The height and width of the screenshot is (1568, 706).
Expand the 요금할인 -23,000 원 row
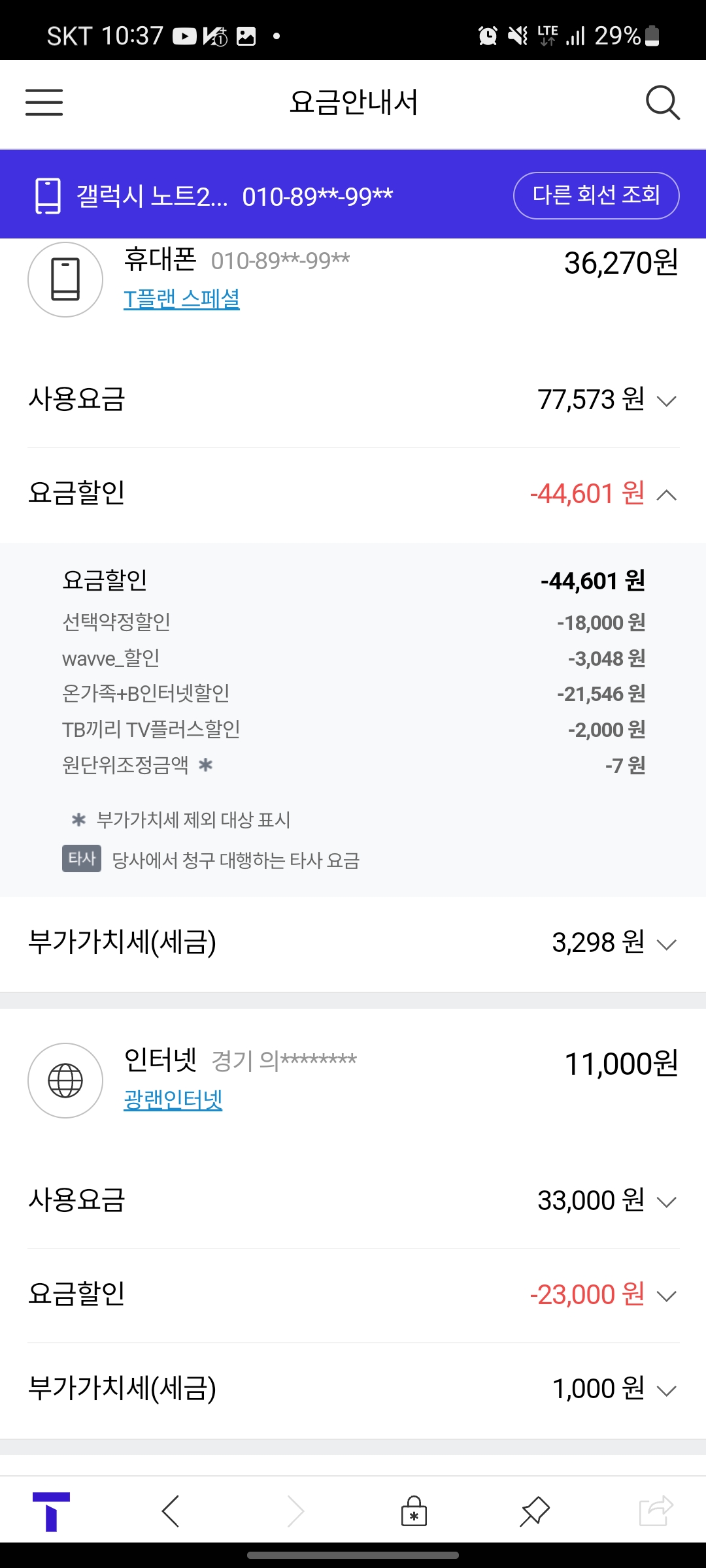[353, 1296]
